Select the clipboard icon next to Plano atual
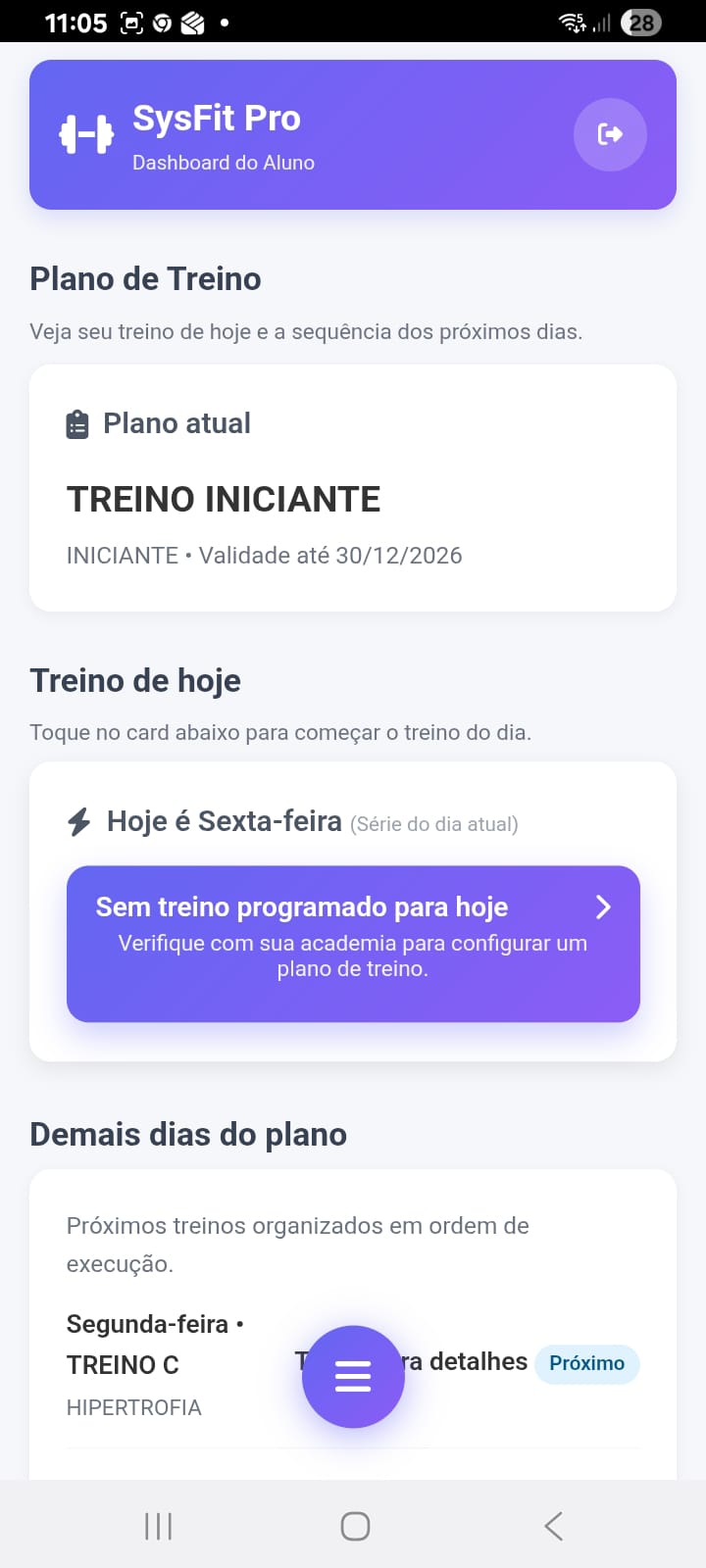 (76, 422)
